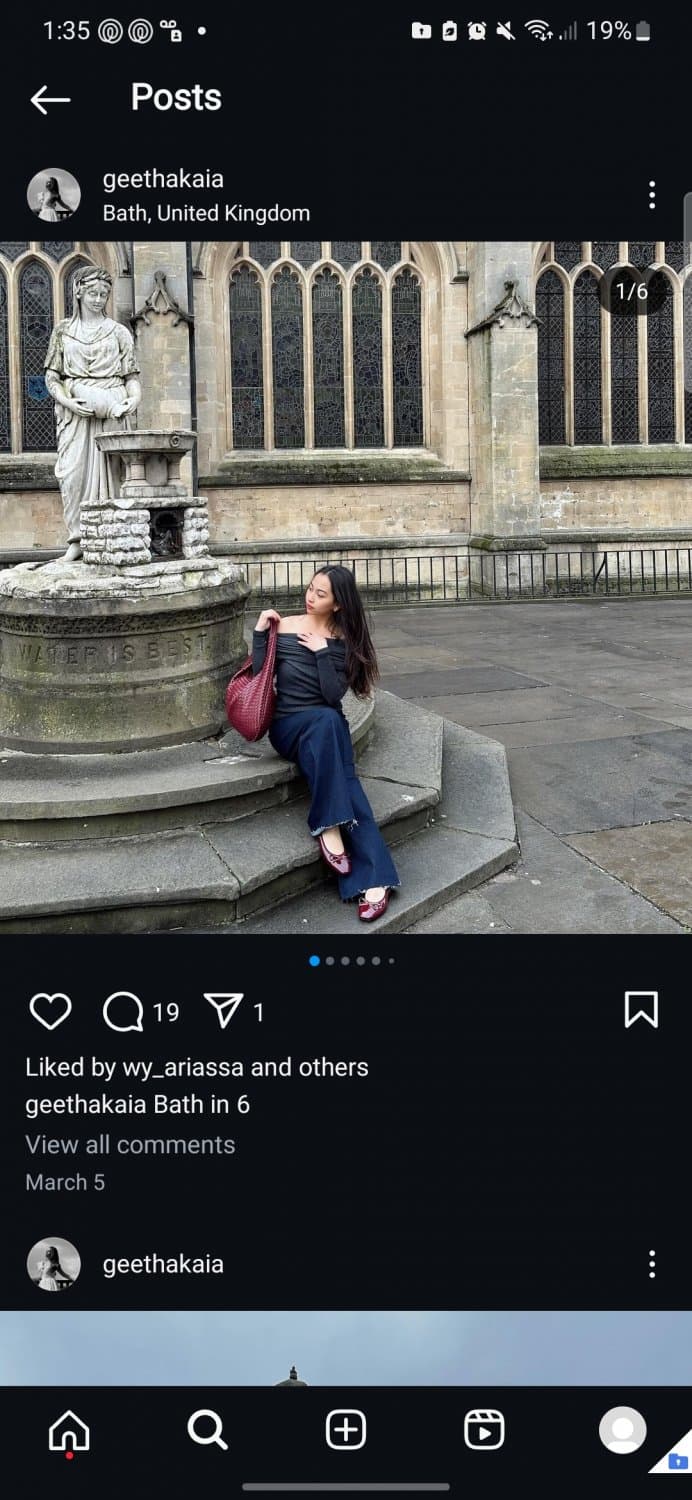692x1500 pixels.
Task: Switch to the Home tab
Action: (x=69, y=1431)
